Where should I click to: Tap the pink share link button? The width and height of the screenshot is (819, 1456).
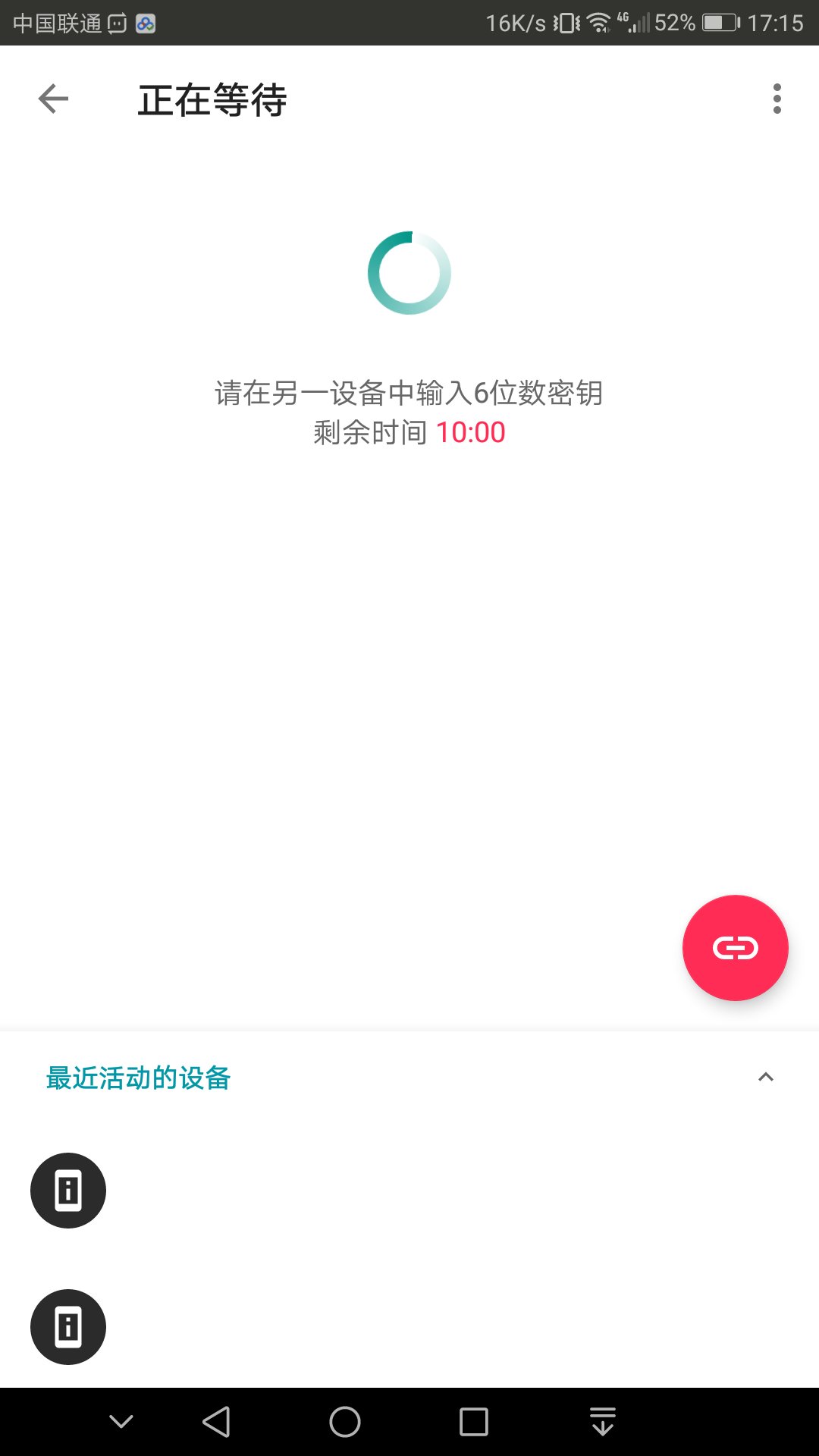tap(735, 947)
